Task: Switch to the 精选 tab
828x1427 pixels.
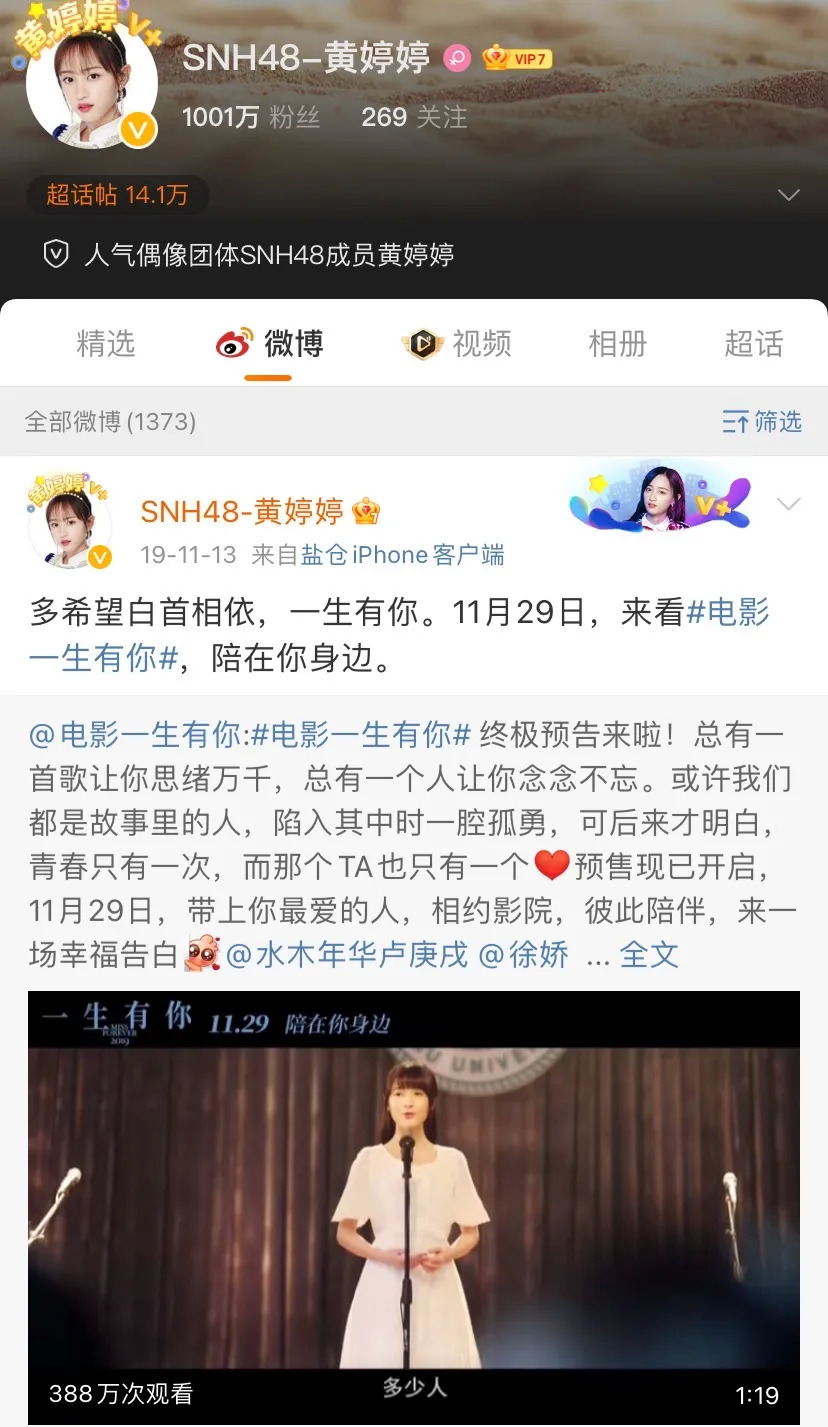Action: pos(105,344)
